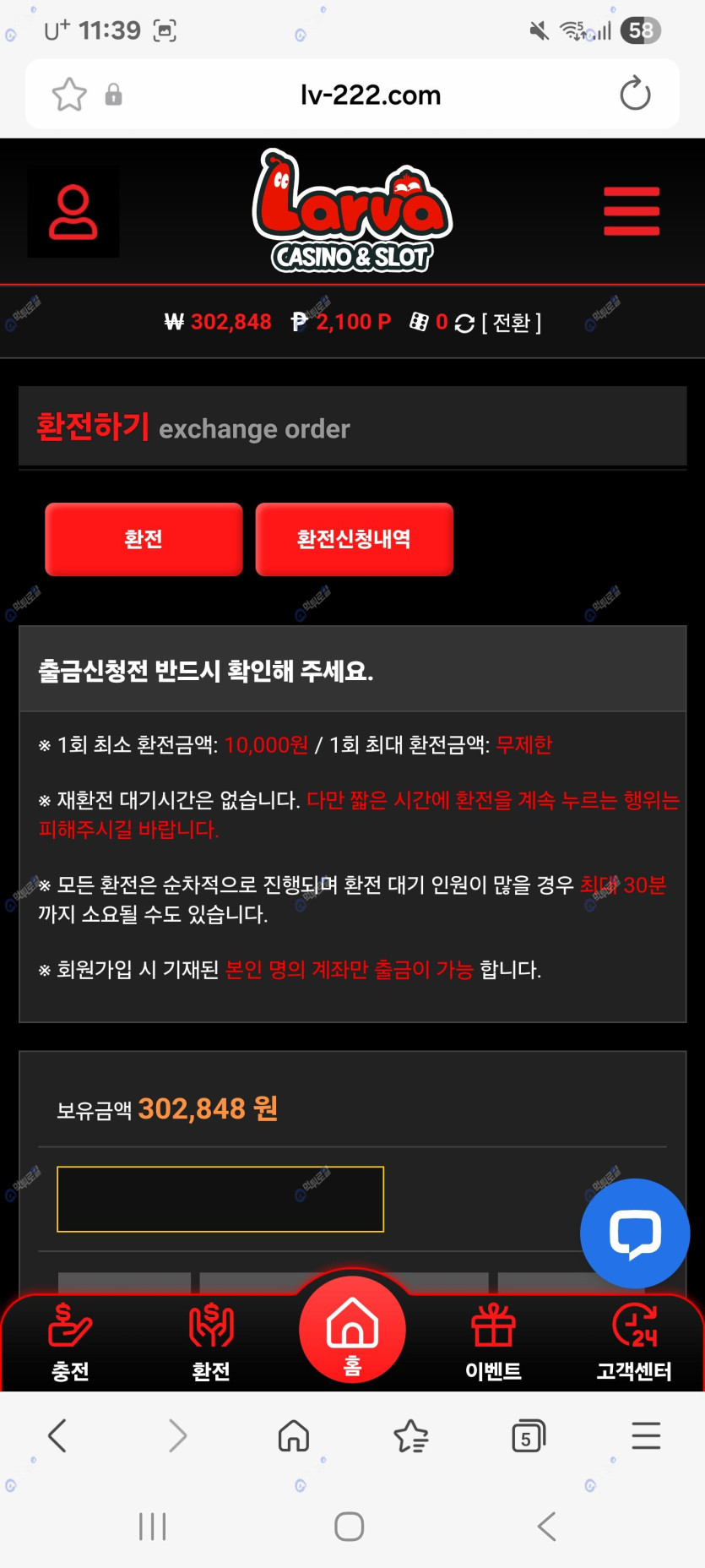Bookmark this site with the star icon
The height and width of the screenshot is (1568, 705).
coord(69,95)
